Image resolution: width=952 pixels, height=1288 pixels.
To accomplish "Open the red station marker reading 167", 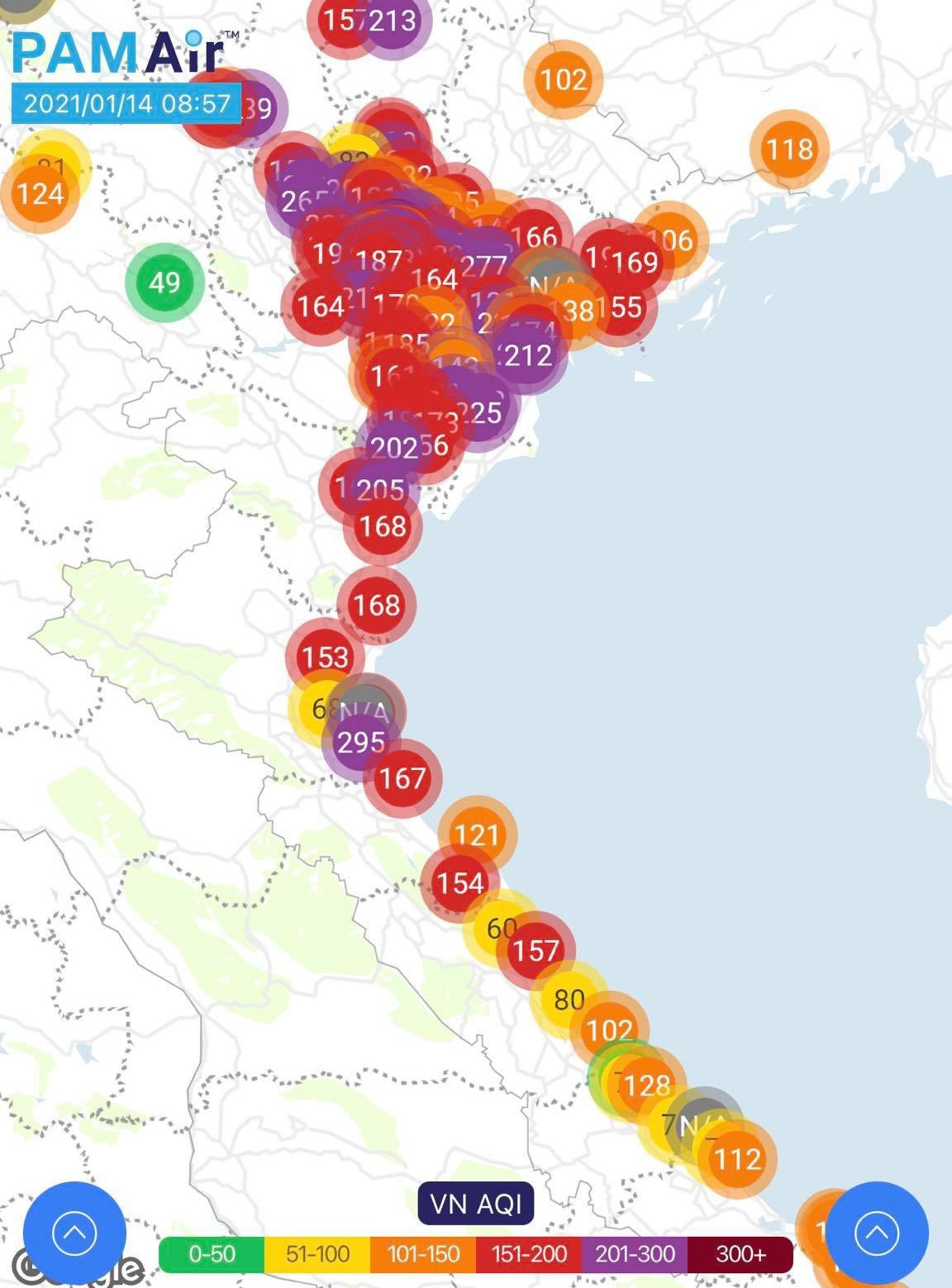I will click(x=402, y=778).
